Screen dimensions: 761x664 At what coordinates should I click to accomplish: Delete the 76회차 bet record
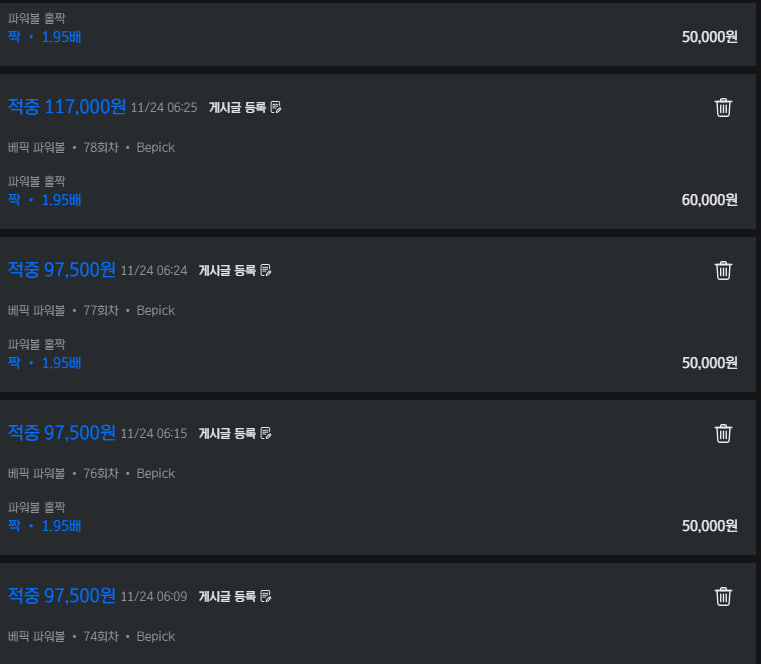[x=723, y=433]
